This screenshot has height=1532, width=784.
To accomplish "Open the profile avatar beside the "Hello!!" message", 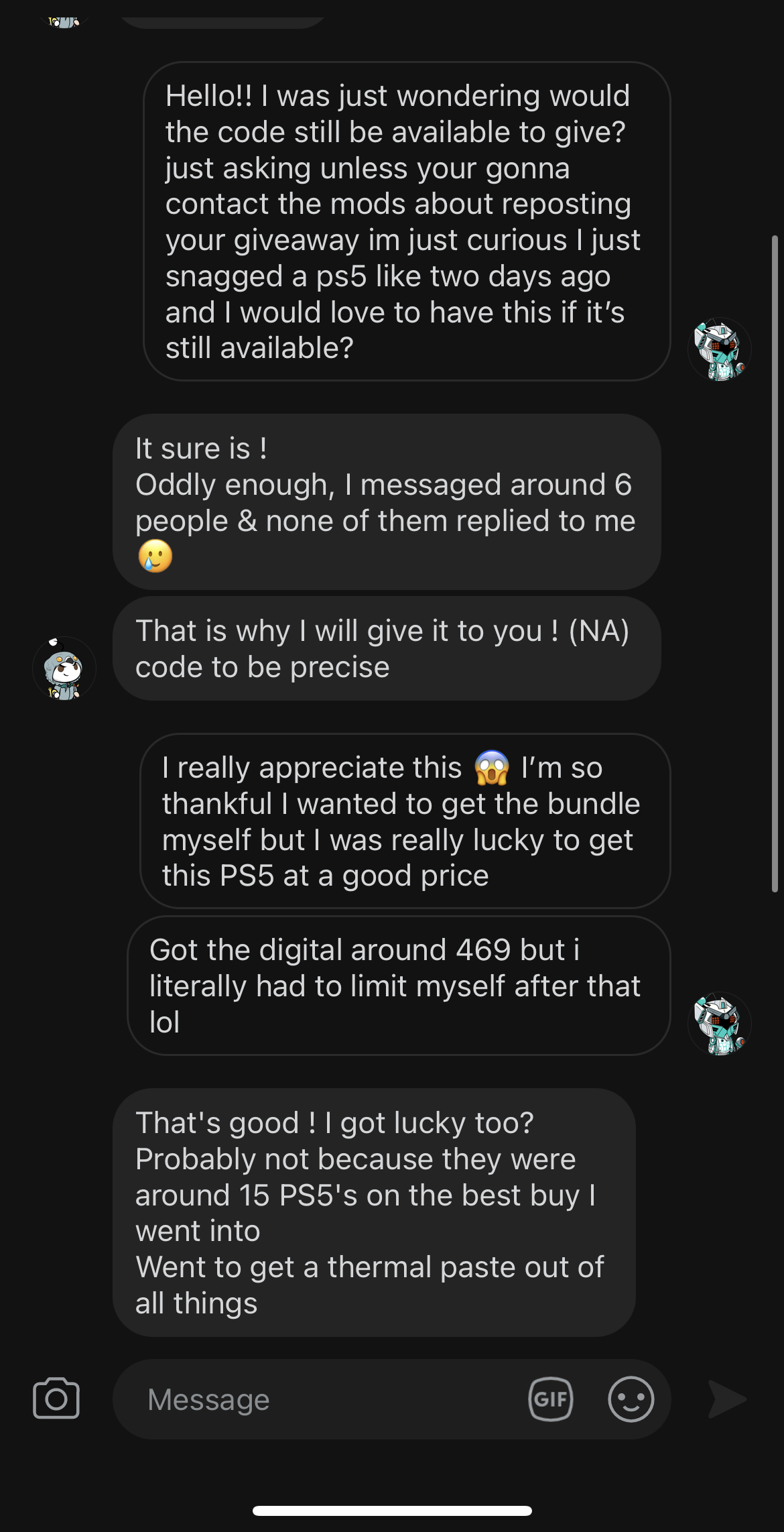I will pos(720,349).
